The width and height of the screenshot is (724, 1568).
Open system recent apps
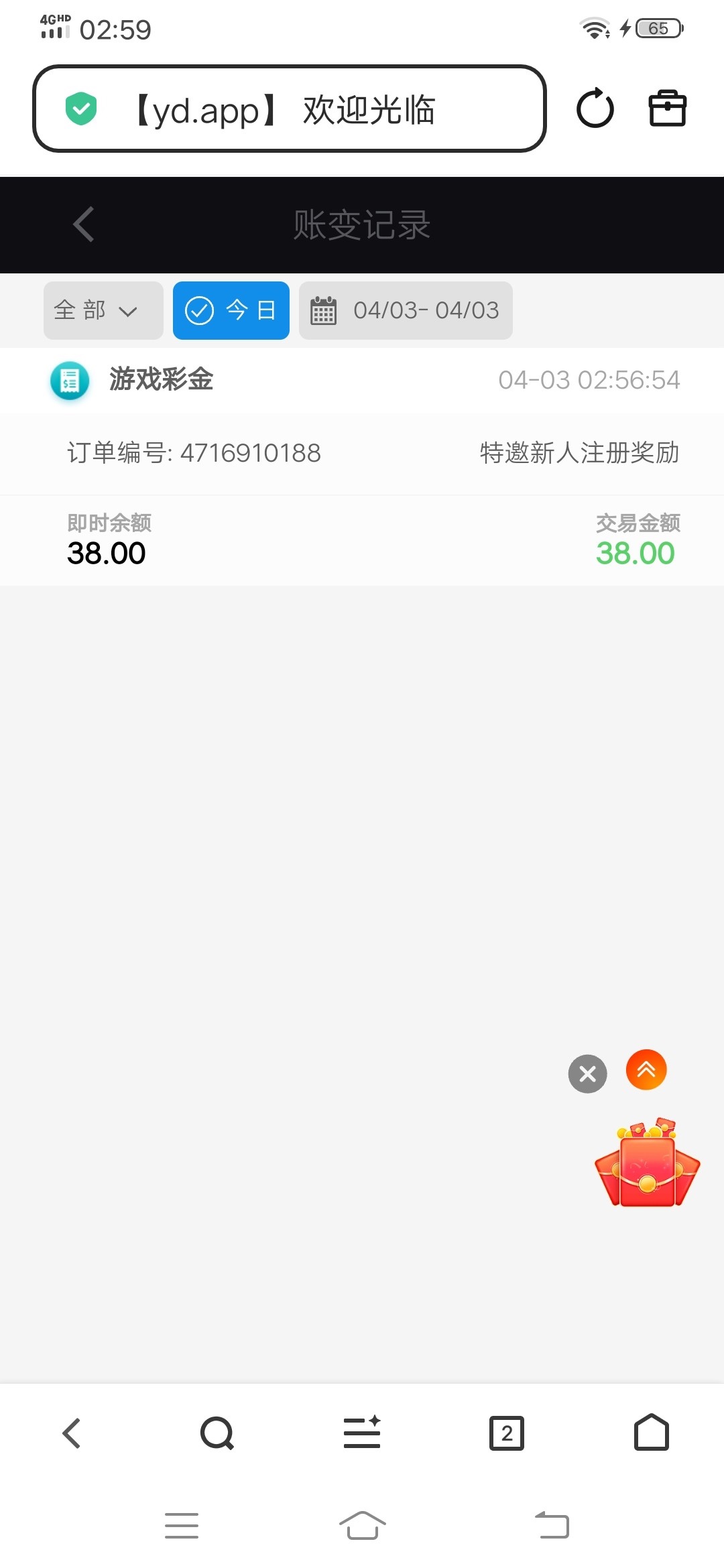(182, 1526)
